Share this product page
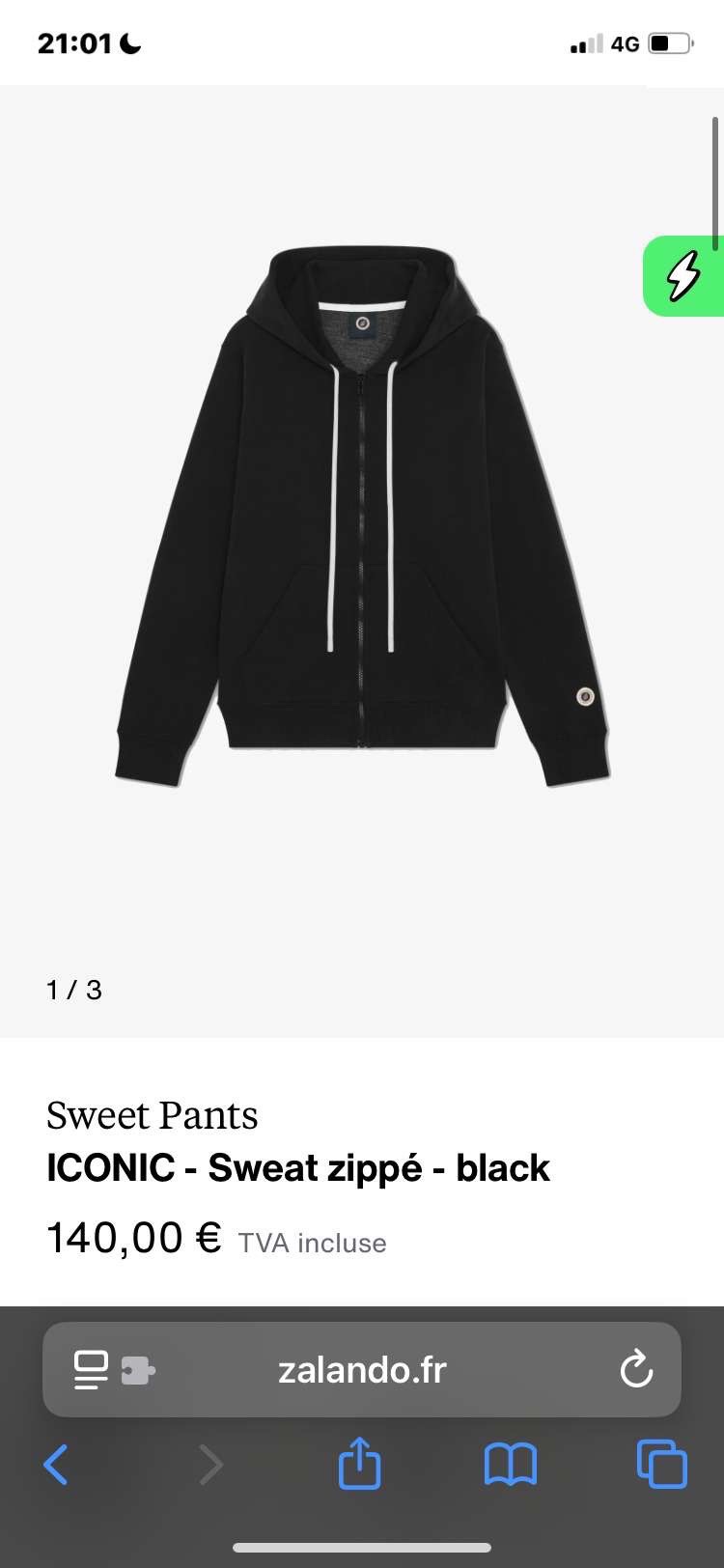This screenshot has width=724, height=1568. point(360,1465)
